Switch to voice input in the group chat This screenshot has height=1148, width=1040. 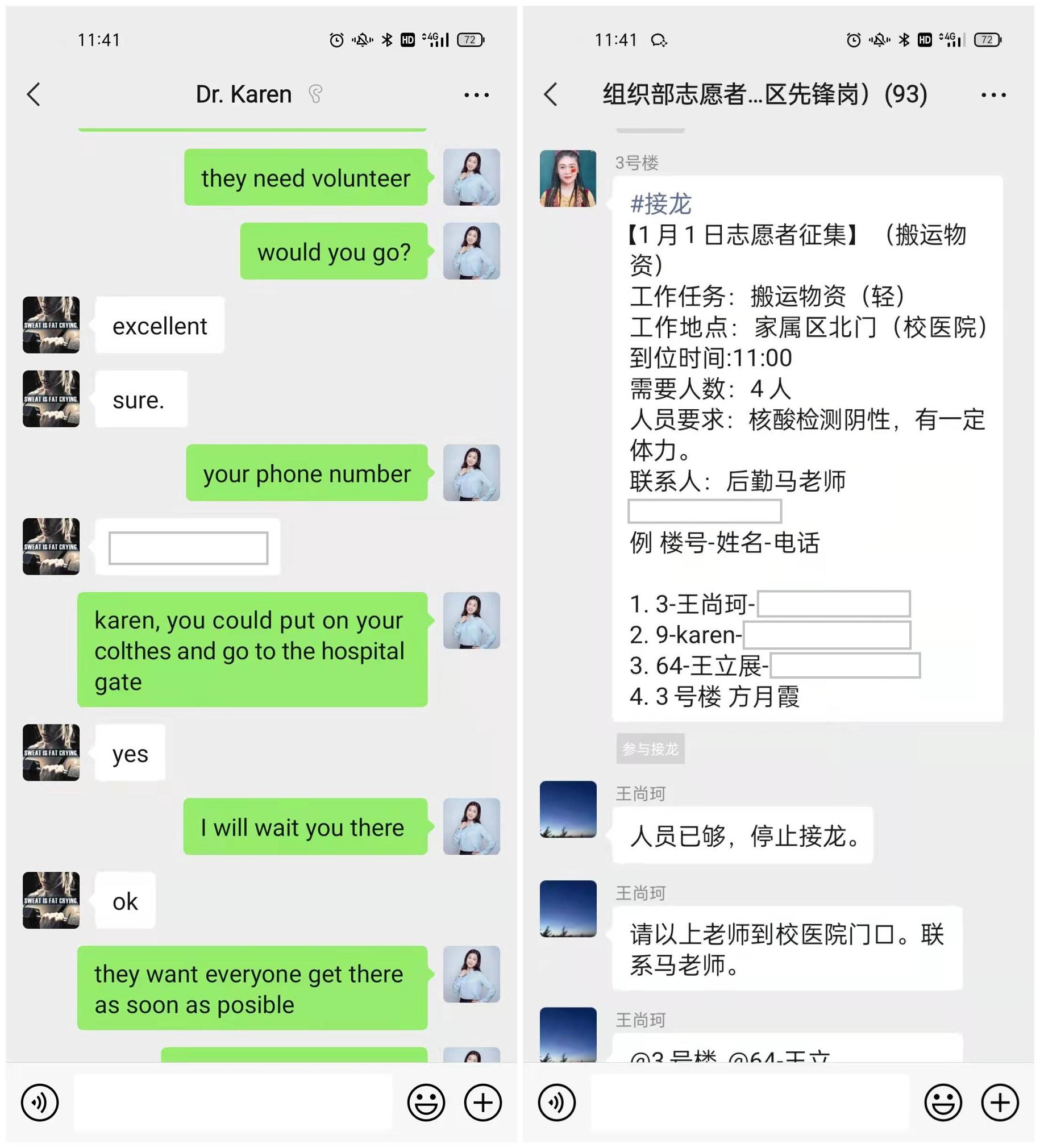557,1103
